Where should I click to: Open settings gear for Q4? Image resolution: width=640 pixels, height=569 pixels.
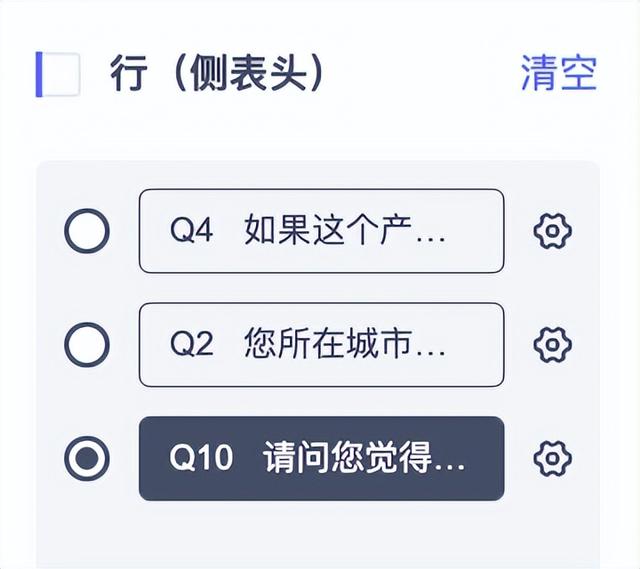[x=552, y=232]
